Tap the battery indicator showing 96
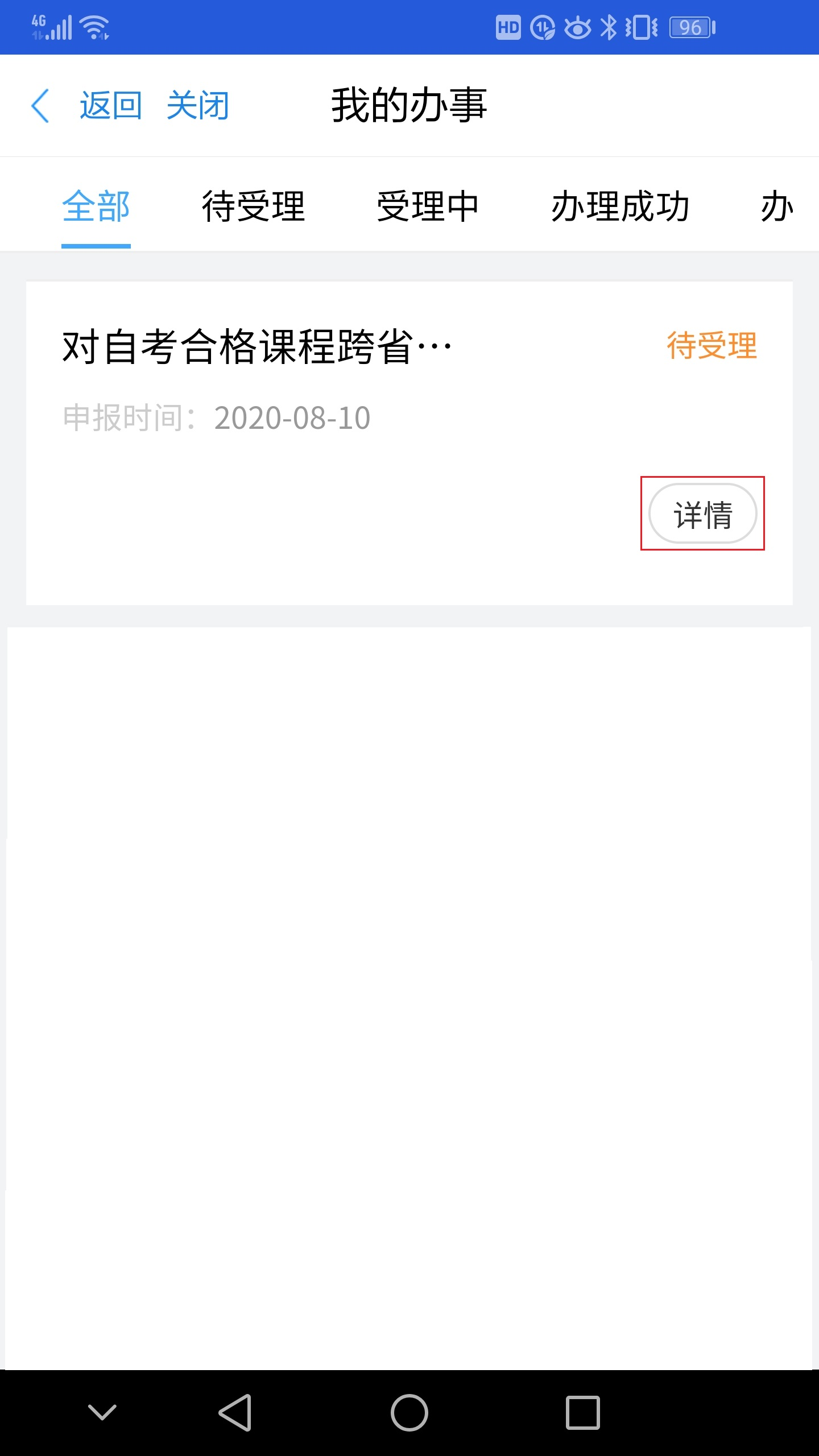 tap(689, 27)
